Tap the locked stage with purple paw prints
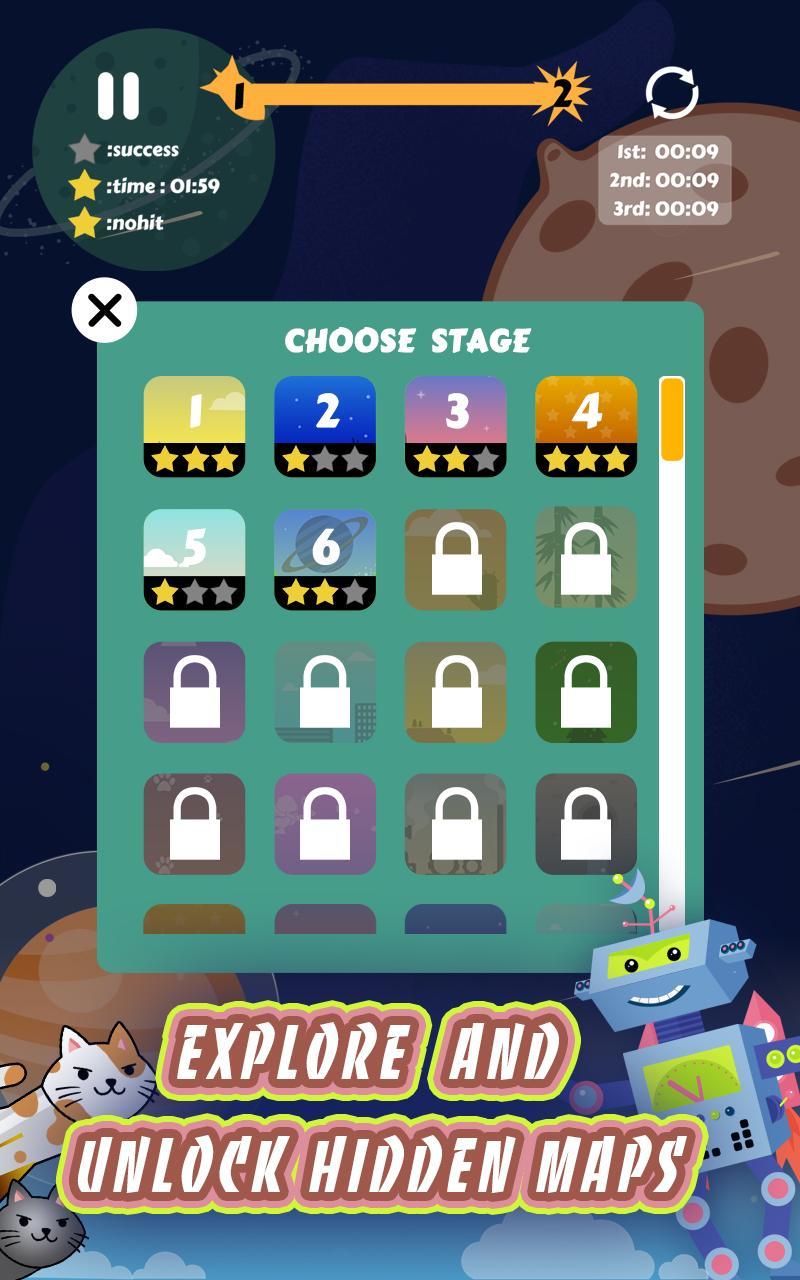This screenshot has height=1280, width=800. click(x=197, y=825)
